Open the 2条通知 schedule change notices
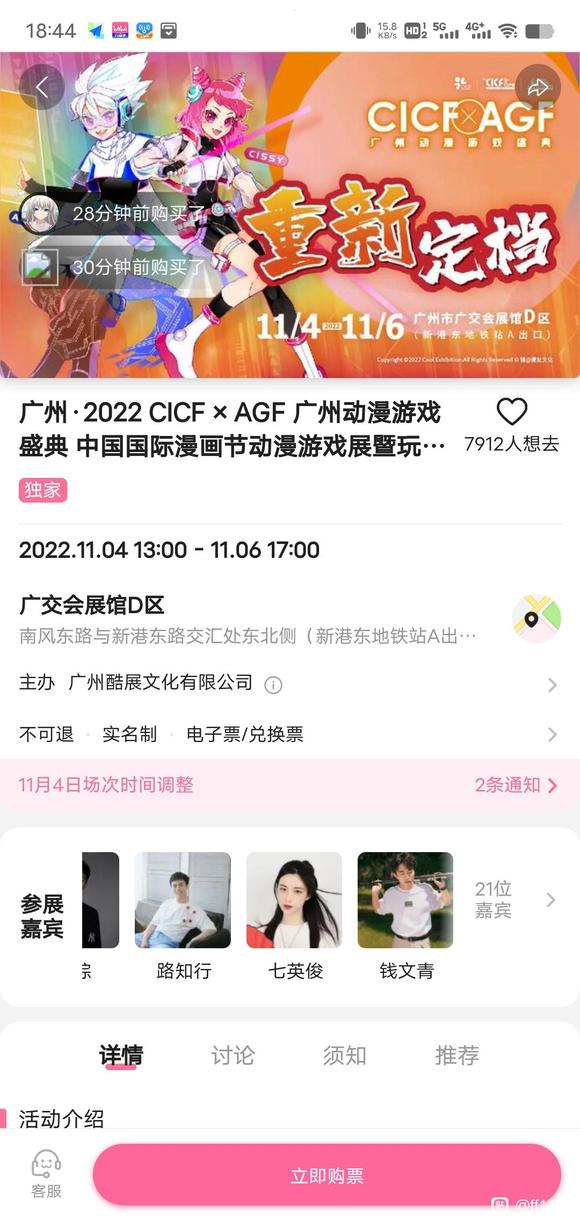 click(516, 785)
